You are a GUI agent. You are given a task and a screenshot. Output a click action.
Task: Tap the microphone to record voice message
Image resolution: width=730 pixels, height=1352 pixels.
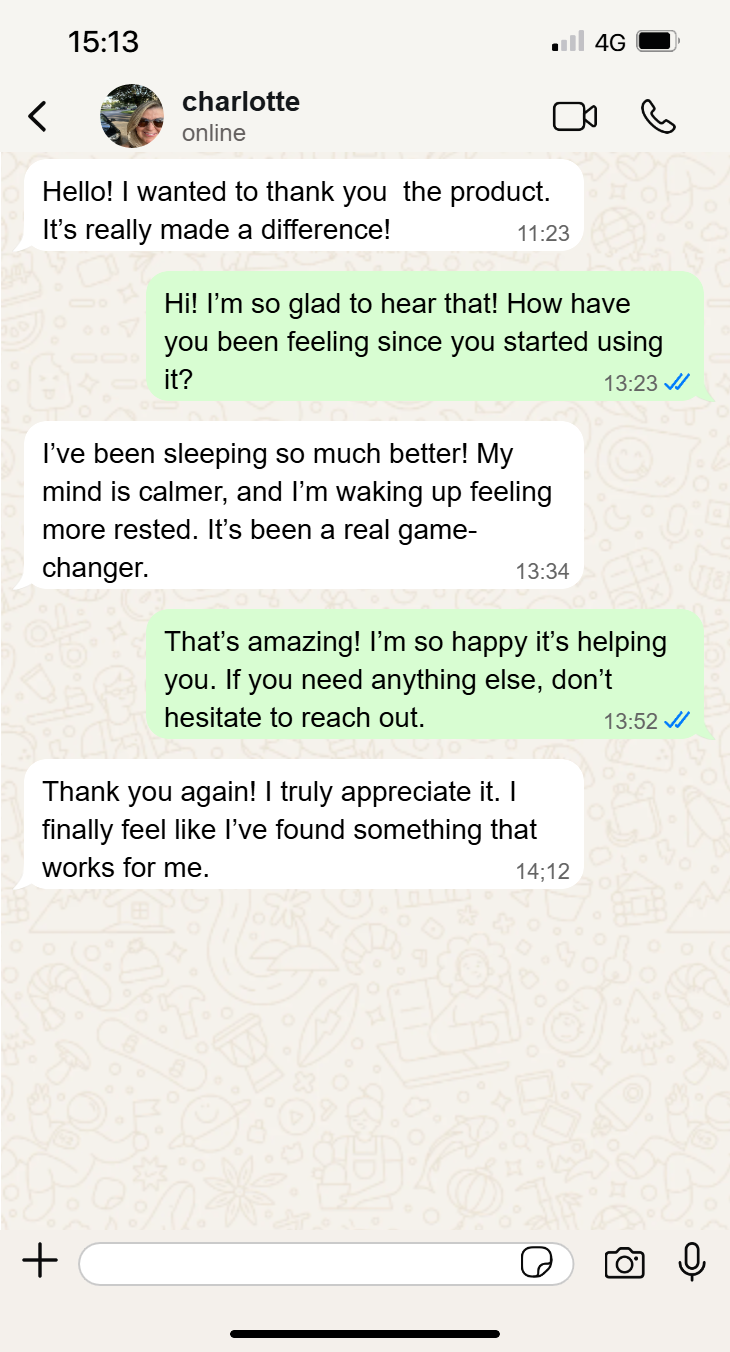click(x=692, y=1262)
